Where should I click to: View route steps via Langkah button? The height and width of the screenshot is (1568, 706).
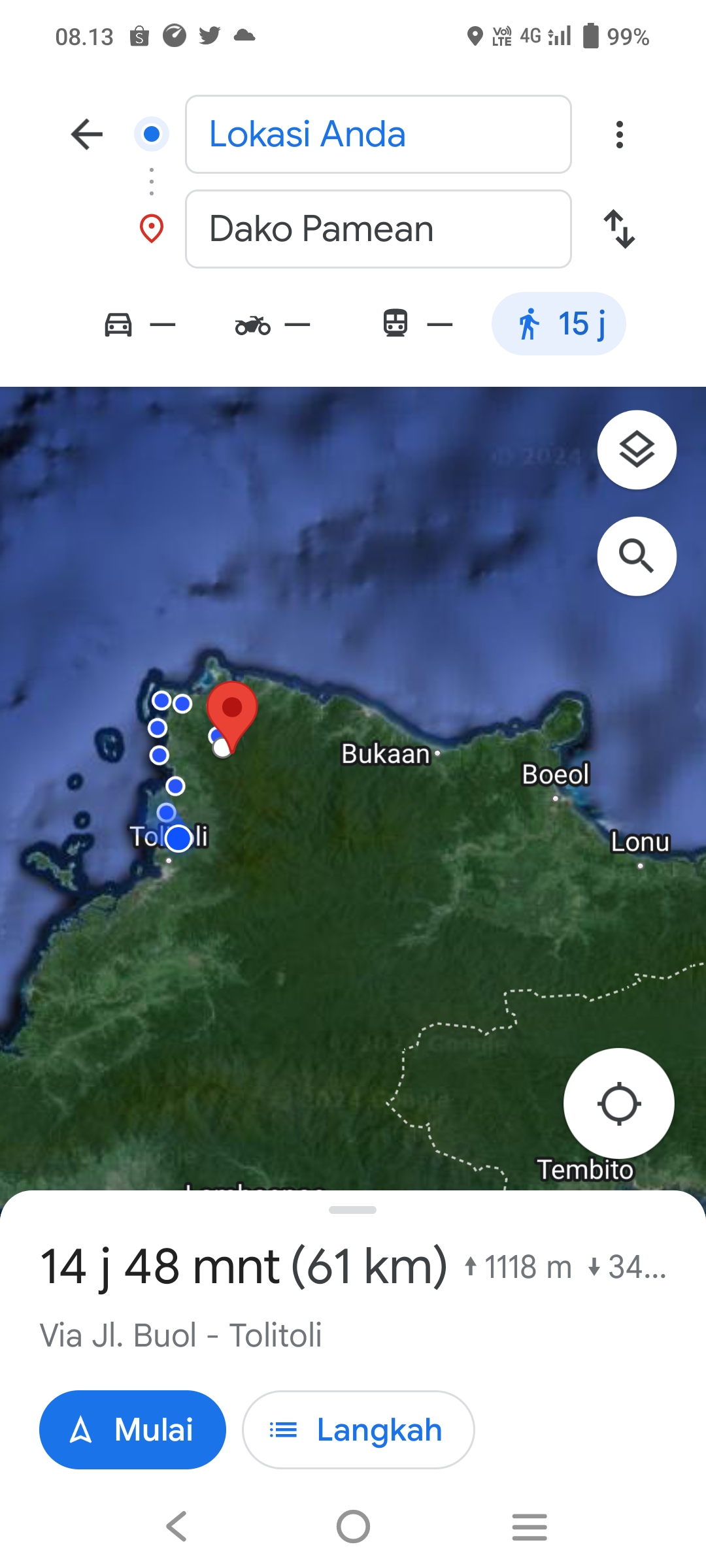358,1429
